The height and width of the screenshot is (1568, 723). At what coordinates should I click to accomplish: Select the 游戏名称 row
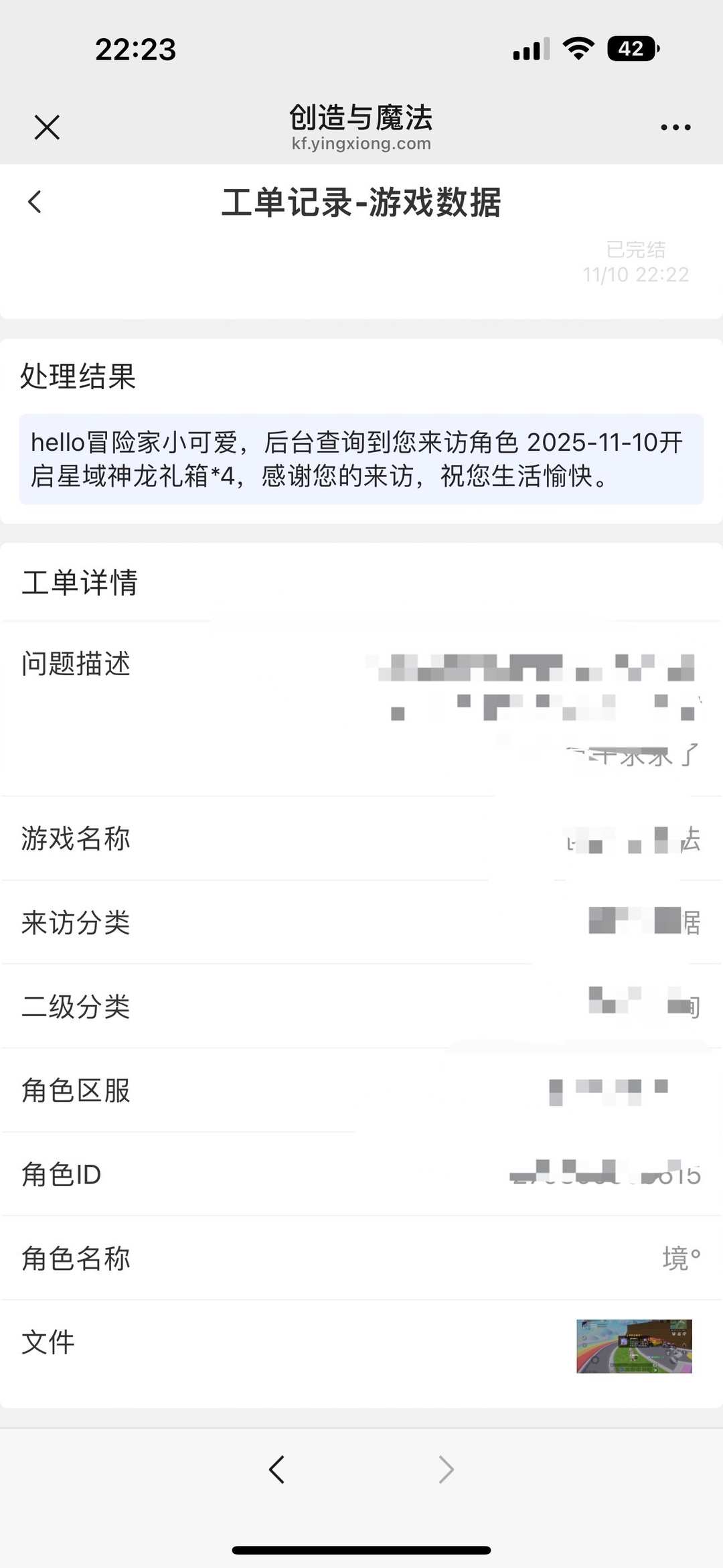[x=361, y=839]
